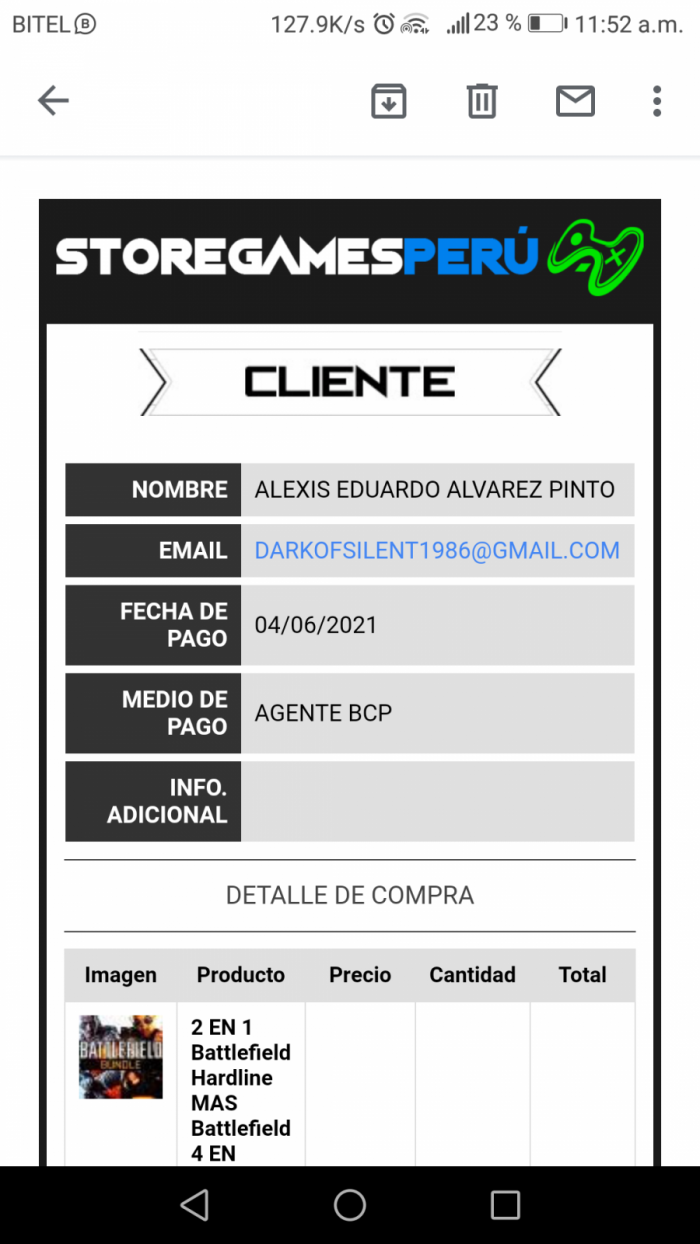700x1244 pixels.
Task: Delete this email with the trash icon
Action: pos(482,101)
